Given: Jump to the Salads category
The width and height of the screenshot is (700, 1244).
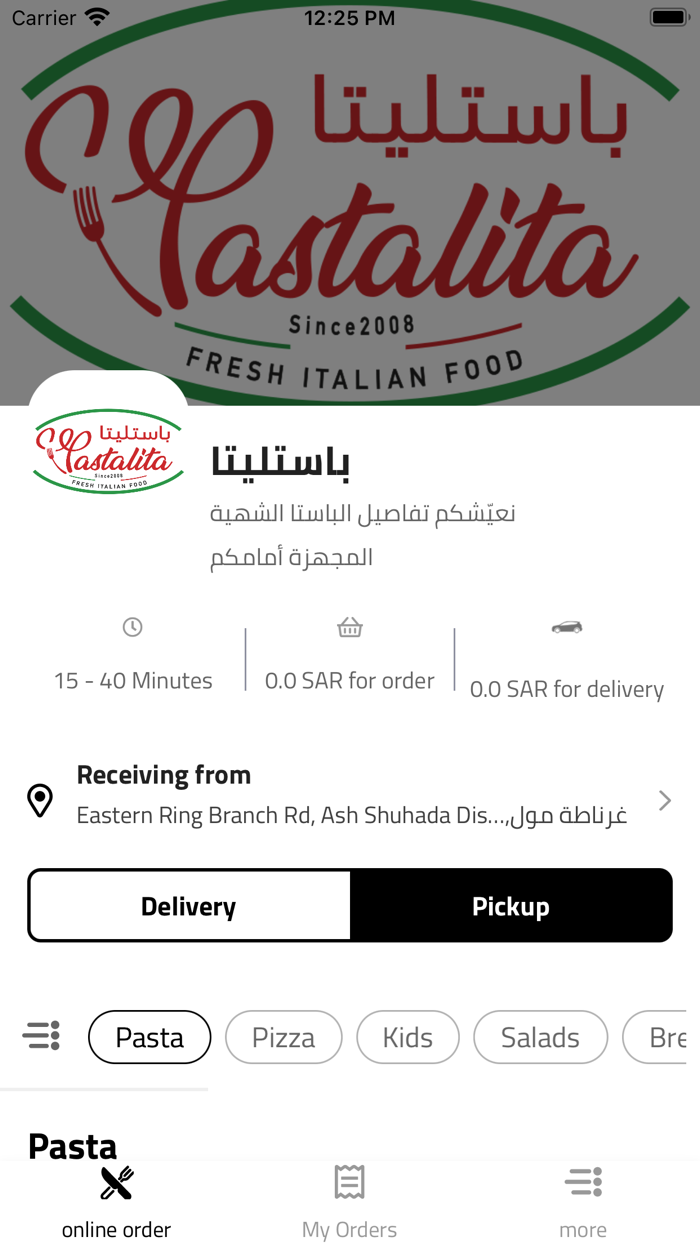Looking at the screenshot, I should click(x=540, y=1037).
